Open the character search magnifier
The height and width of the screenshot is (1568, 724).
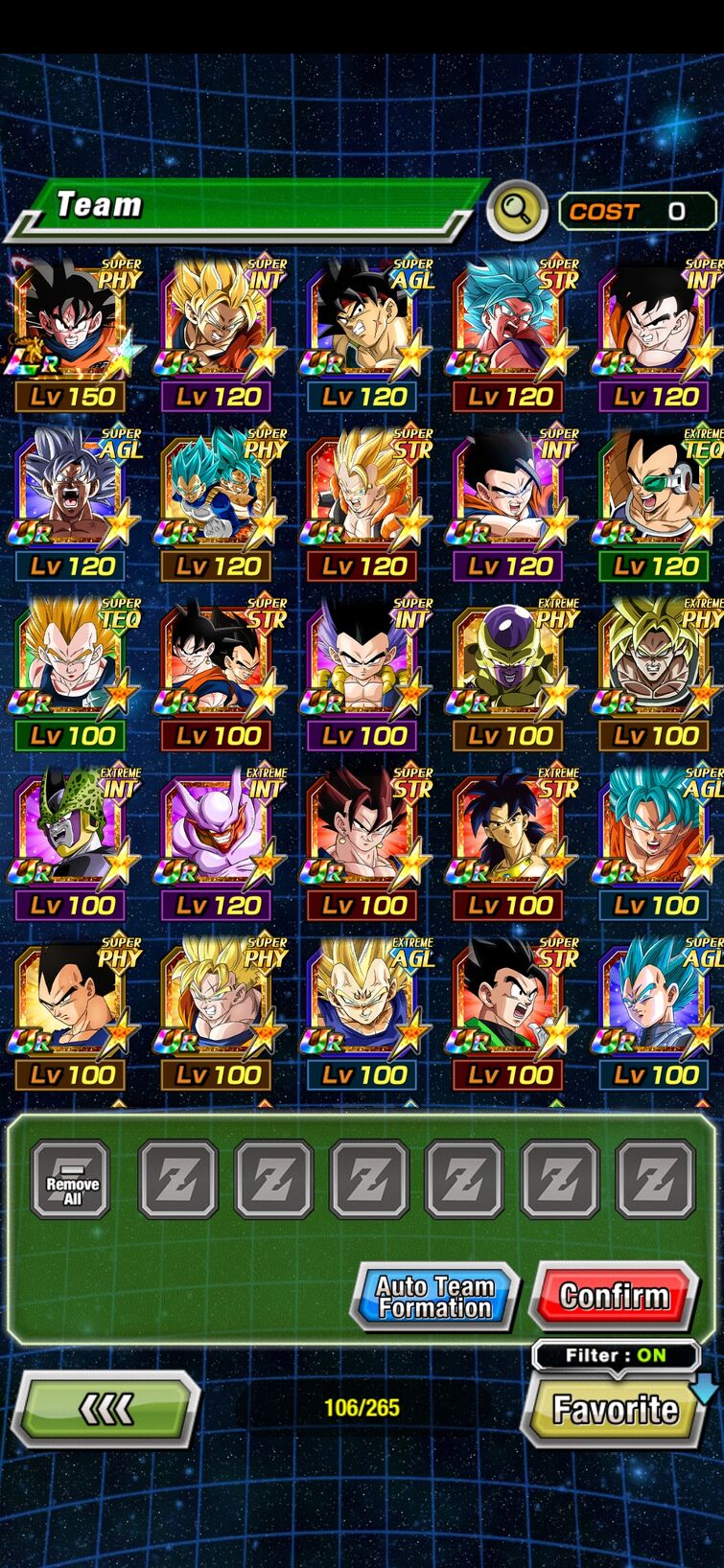click(516, 208)
